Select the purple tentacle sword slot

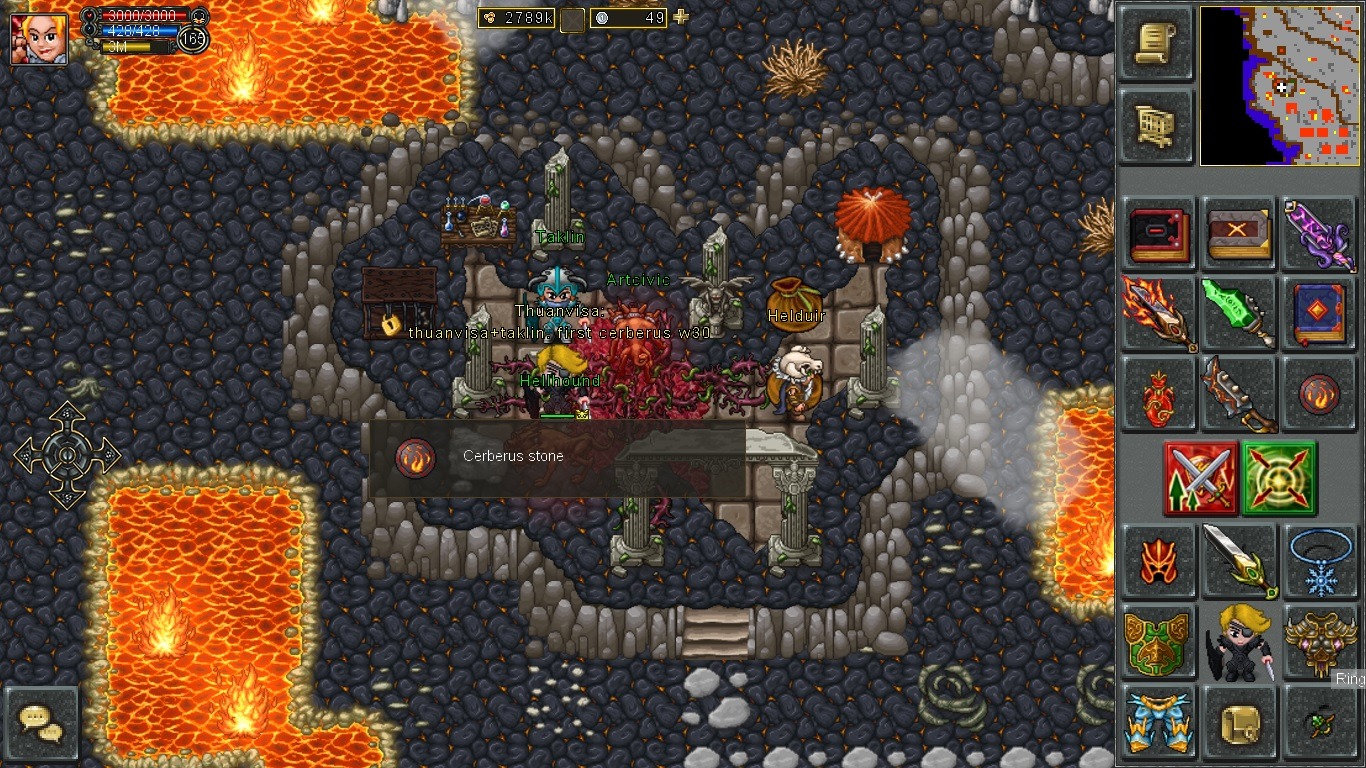1318,235
